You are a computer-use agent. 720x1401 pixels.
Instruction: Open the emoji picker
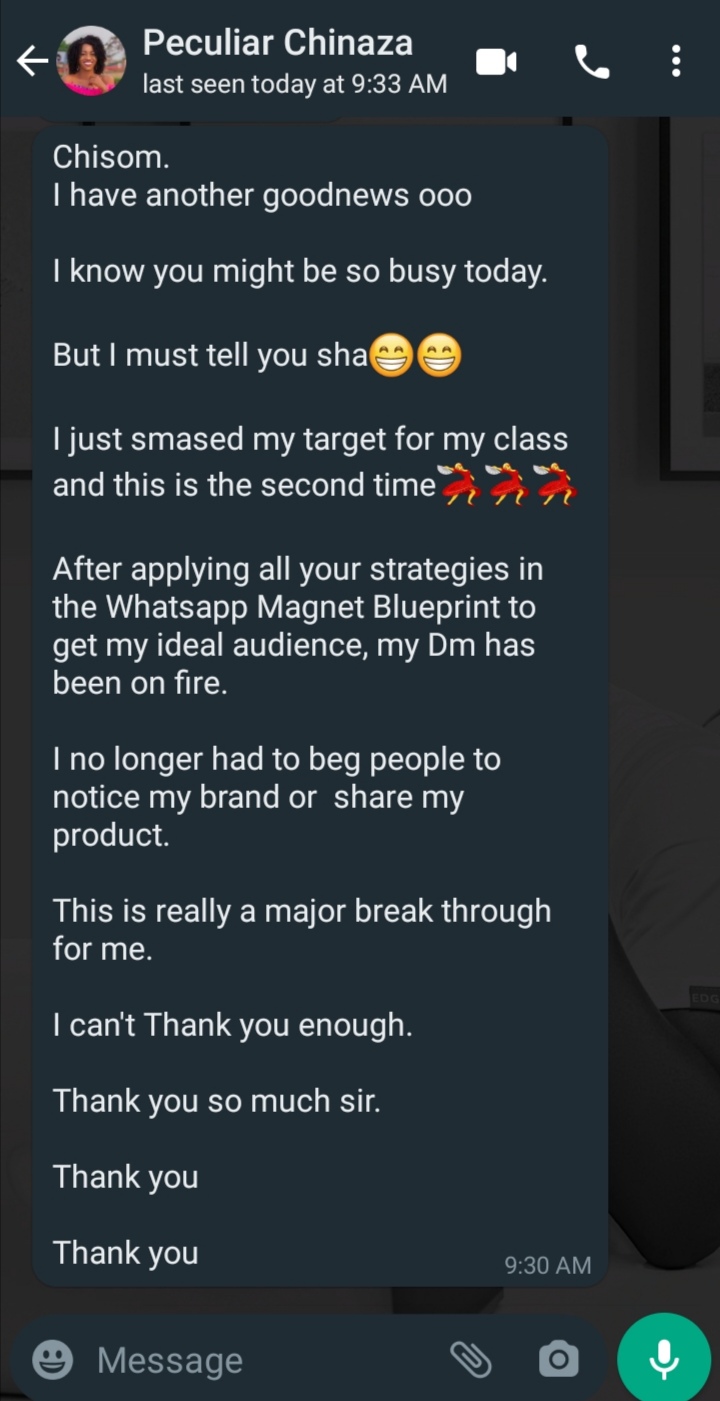[x=52, y=1359]
